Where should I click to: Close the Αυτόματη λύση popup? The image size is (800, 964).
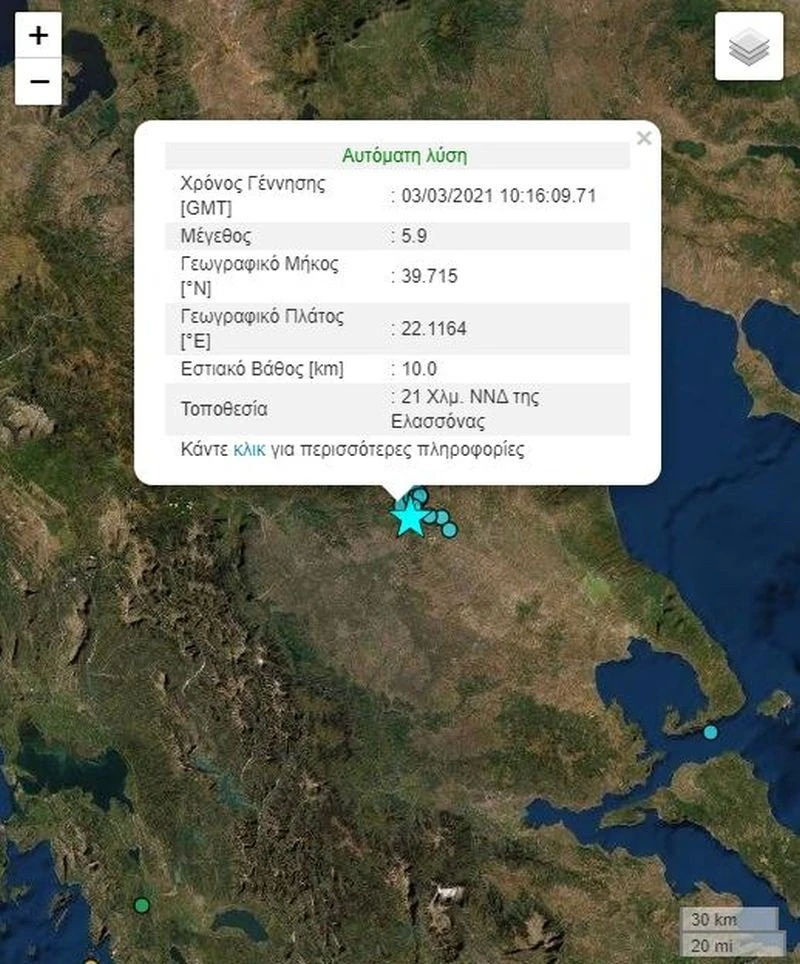(x=644, y=138)
